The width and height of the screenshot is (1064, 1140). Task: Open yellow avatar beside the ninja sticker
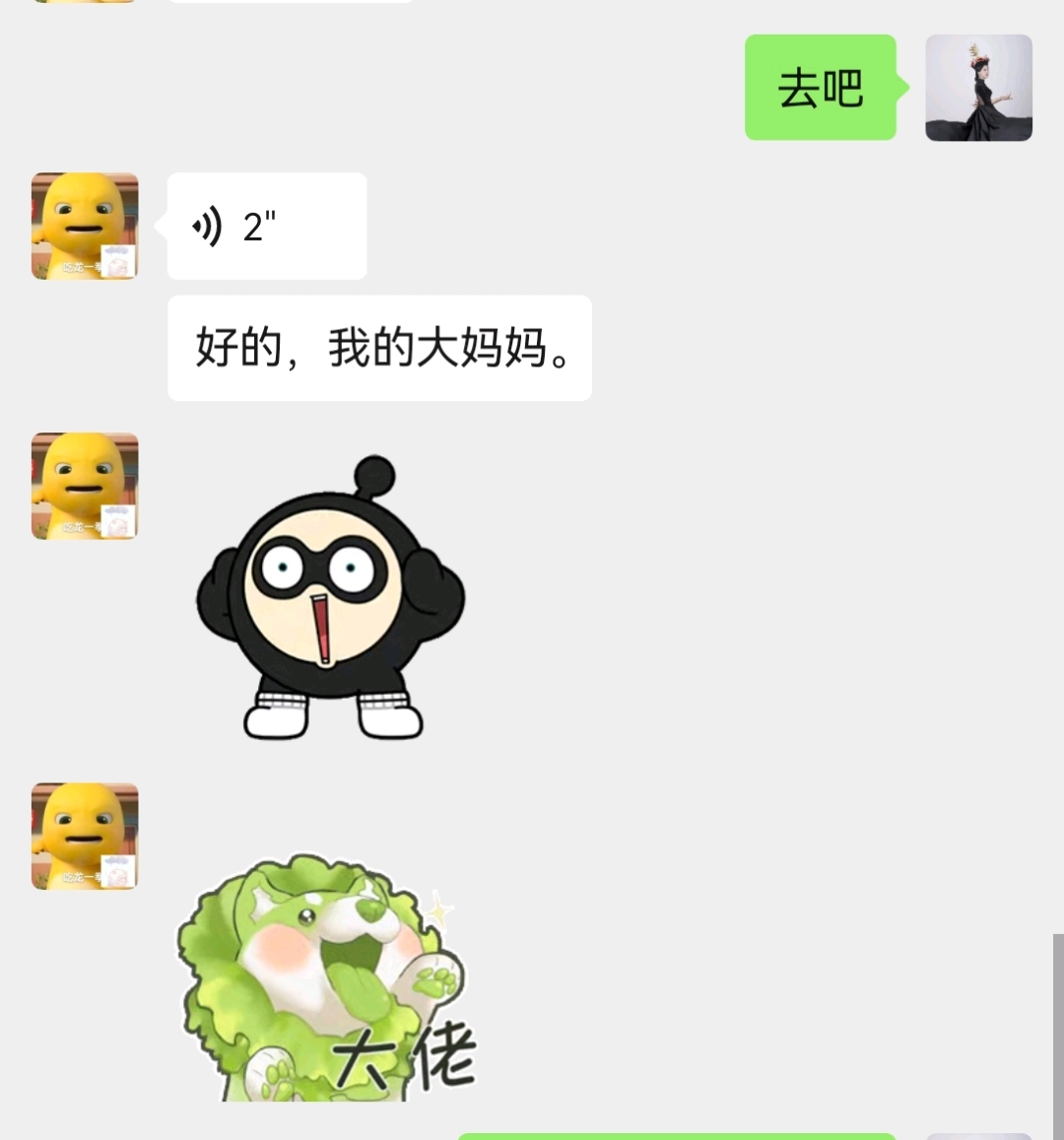pyautogui.click(x=85, y=486)
